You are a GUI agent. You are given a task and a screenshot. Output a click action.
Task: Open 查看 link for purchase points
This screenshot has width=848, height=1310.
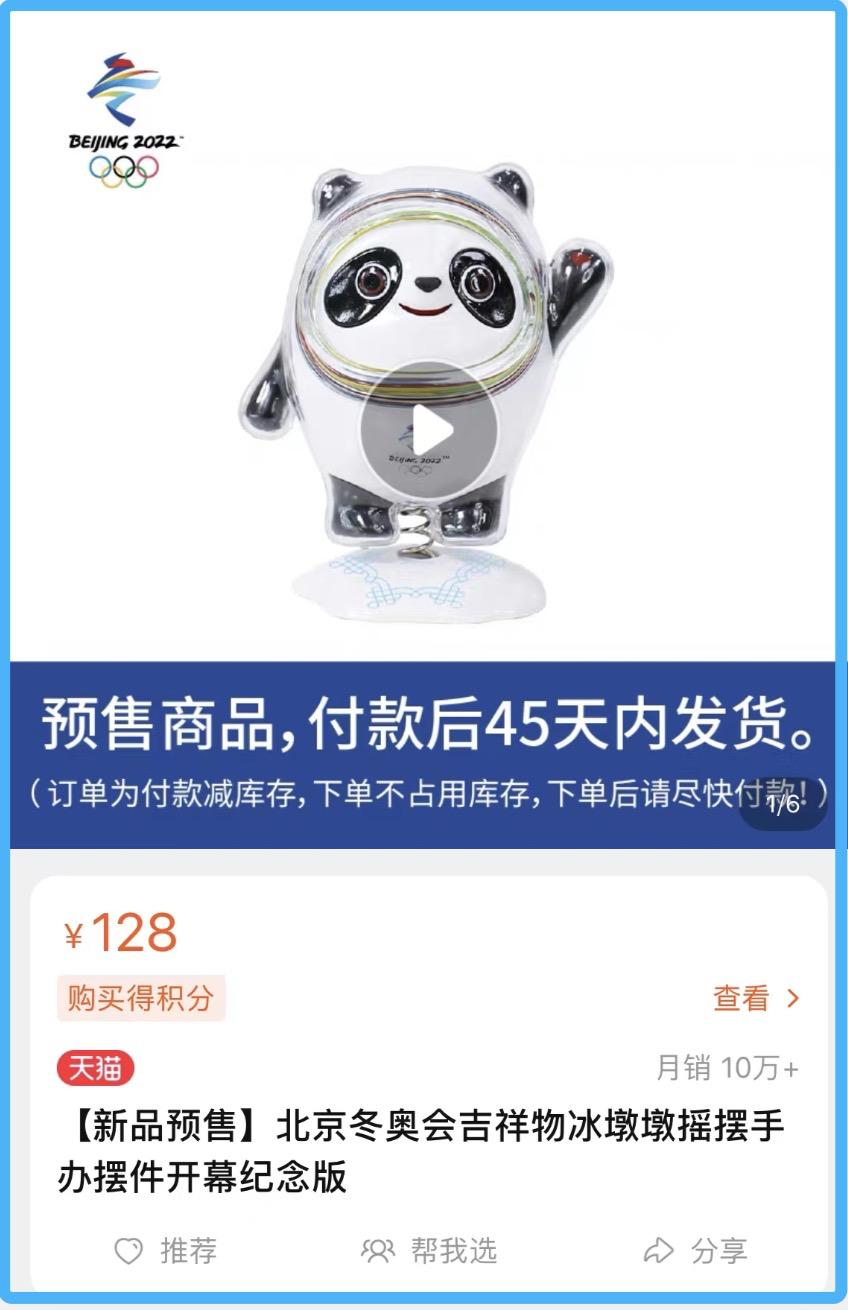[756, 998]
